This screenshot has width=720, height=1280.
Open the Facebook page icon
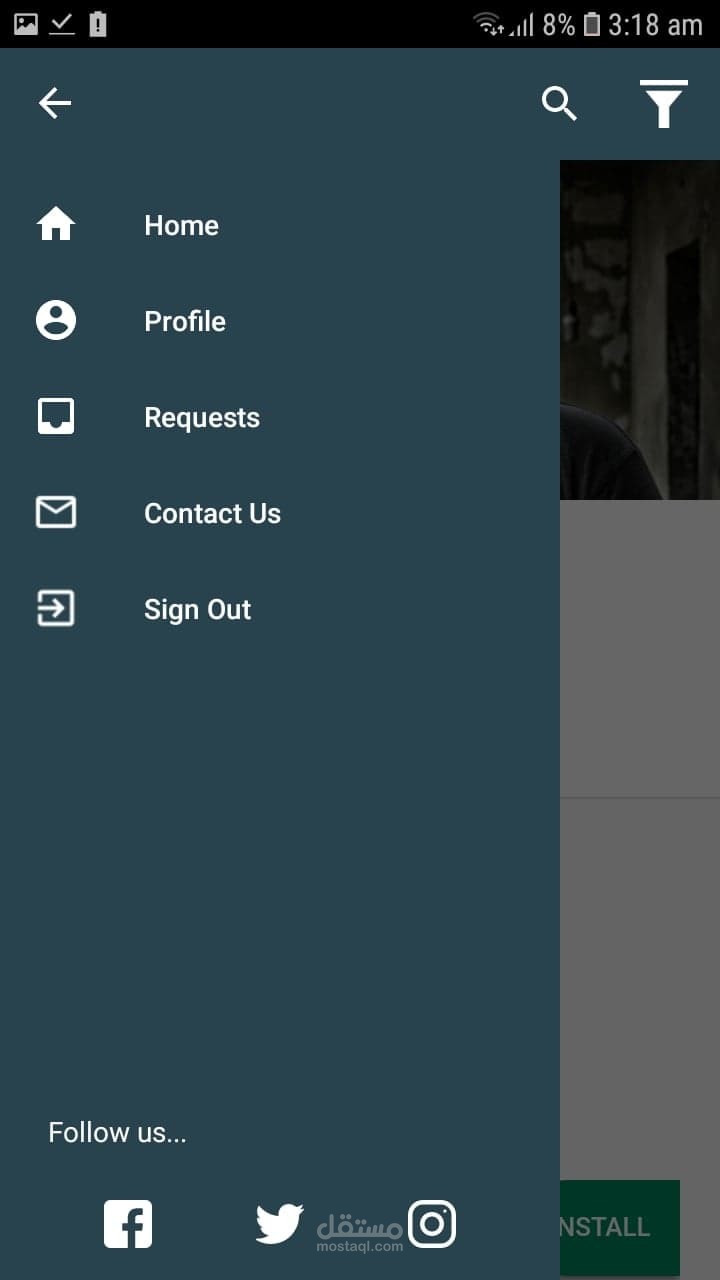128,1224
